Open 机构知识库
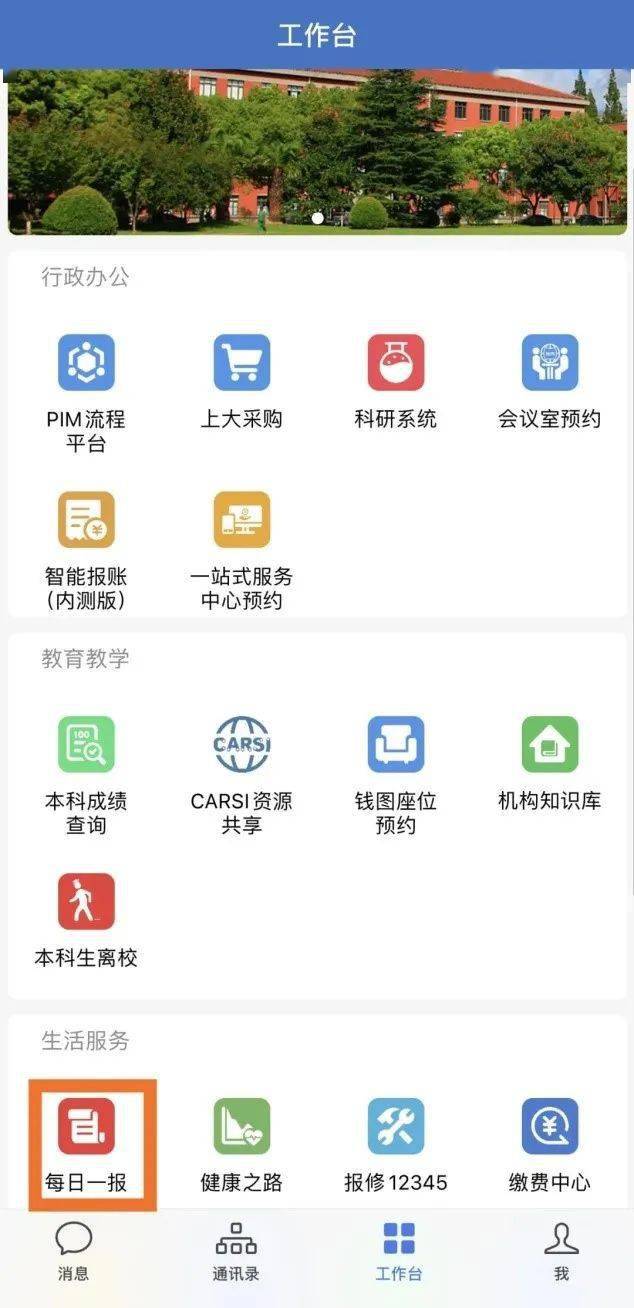634x1308 pixels. click(550, 745)
